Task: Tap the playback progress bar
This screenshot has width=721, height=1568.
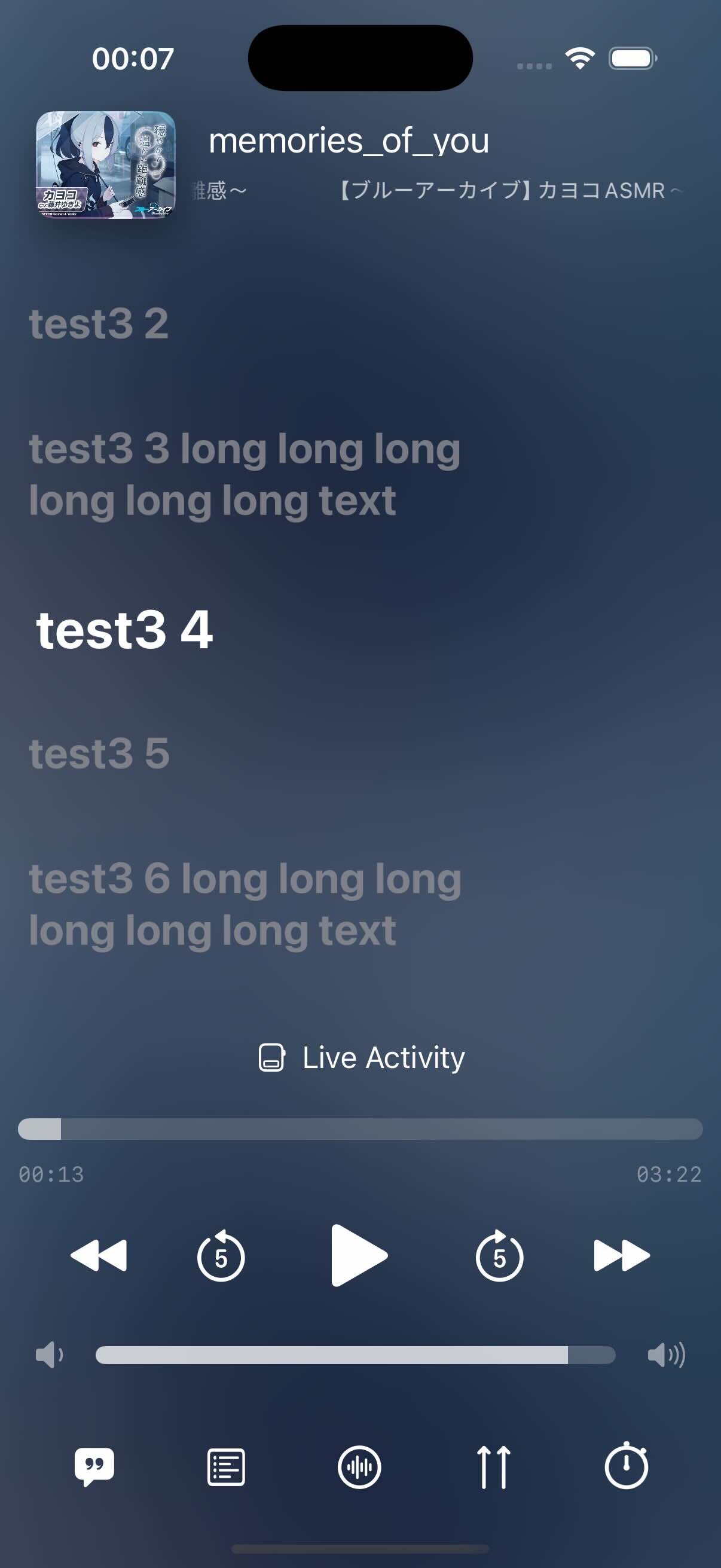Action: coord(360,1128)
